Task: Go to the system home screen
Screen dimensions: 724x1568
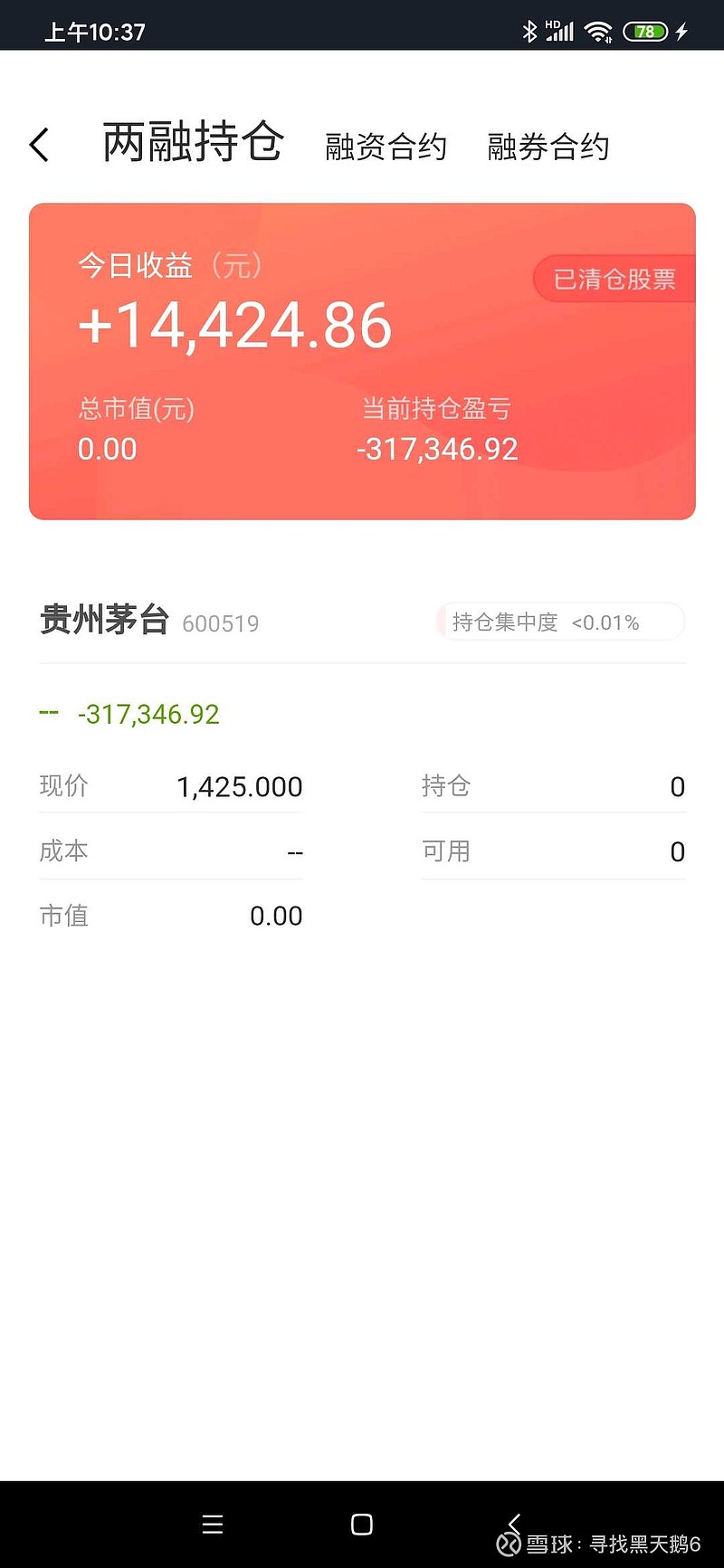Action: [x=362, y=1525]
